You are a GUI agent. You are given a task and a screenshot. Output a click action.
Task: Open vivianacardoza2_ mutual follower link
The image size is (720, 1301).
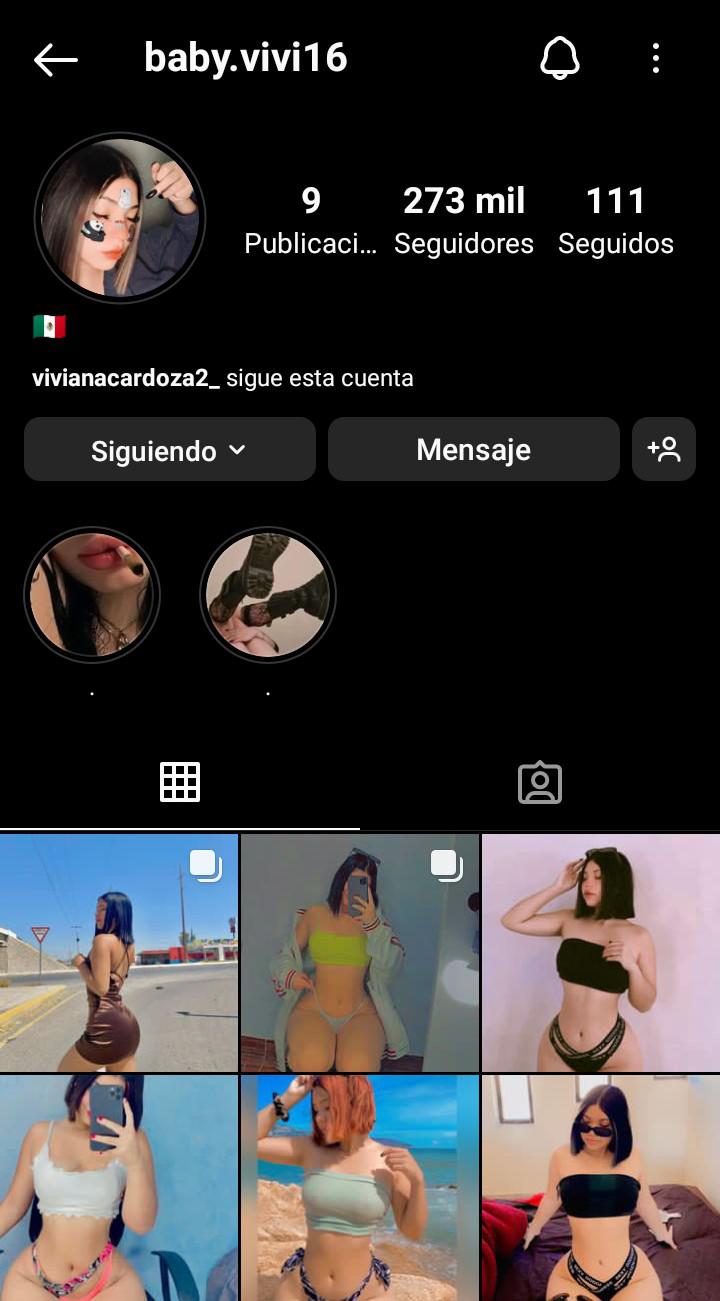pyautogui.click(x=126, y=379)
